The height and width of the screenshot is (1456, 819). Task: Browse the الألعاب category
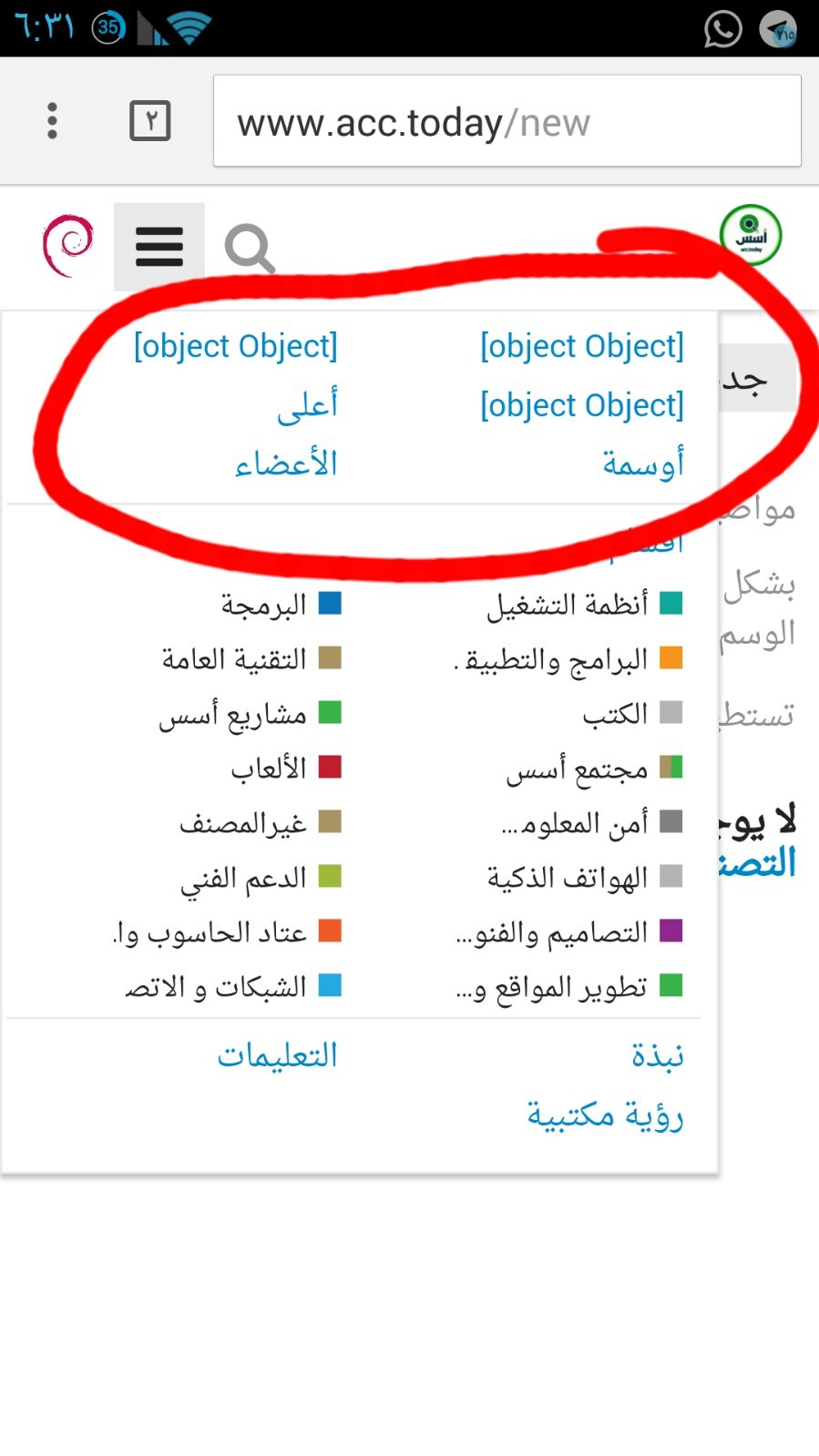click(268, 769)
